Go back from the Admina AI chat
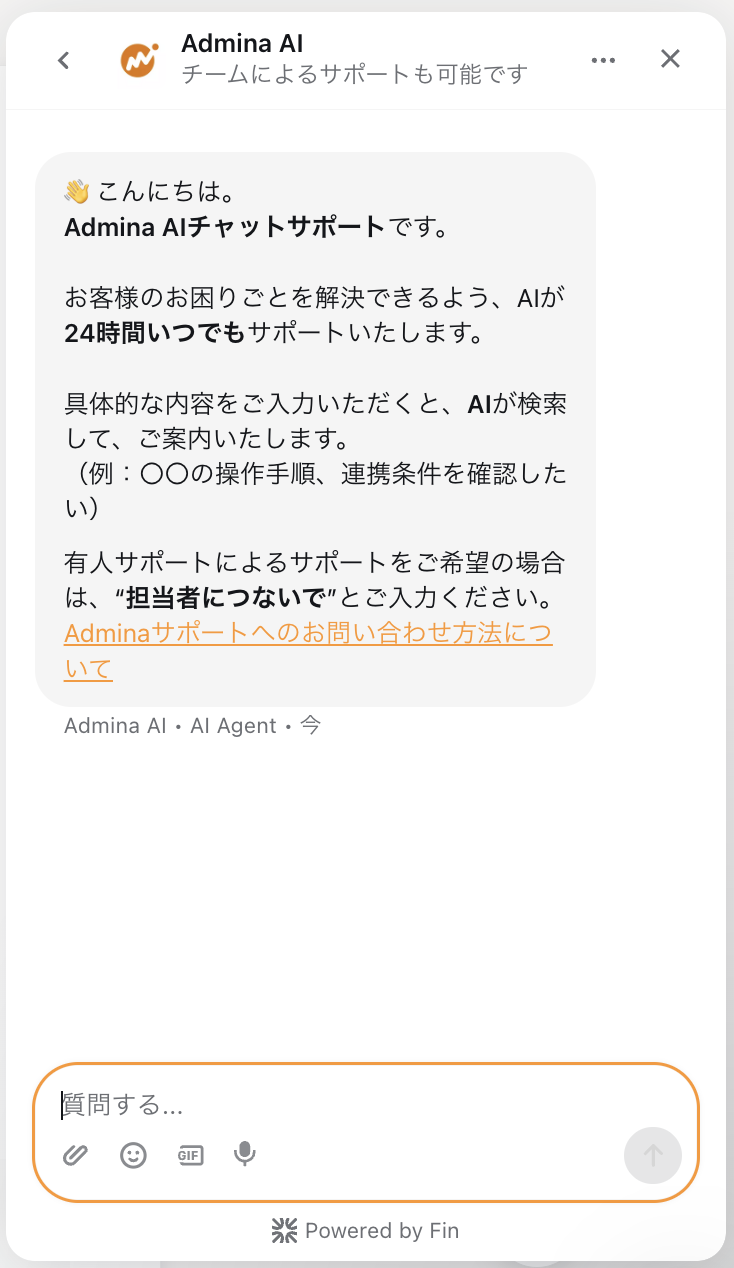Screen dimensions: 734x1268 (x=64, y=60)
